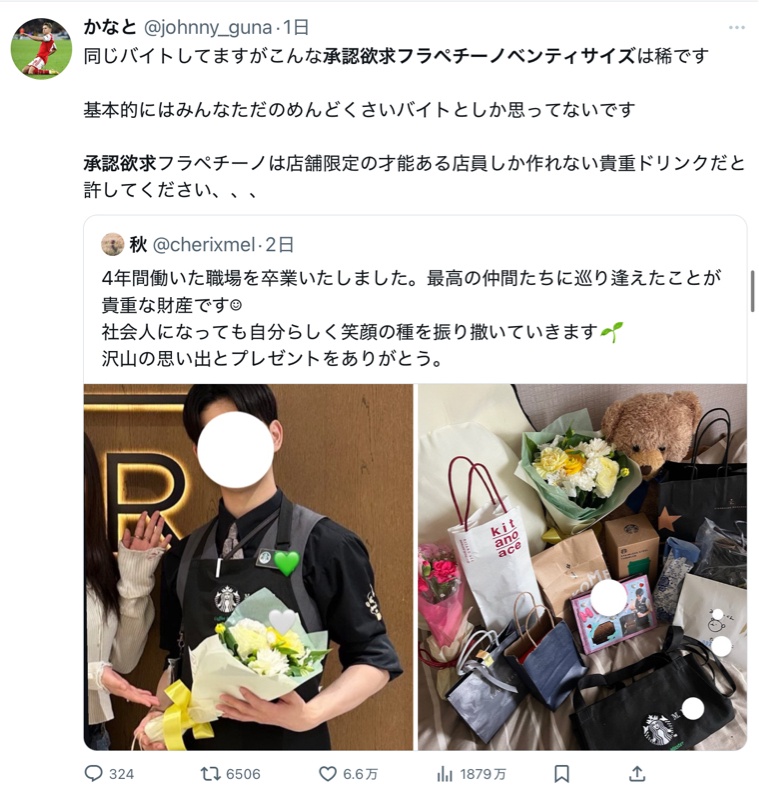View the photo of the gifts and teddy bear
Screen dimensions: 759x800
[x=582, y=566]
